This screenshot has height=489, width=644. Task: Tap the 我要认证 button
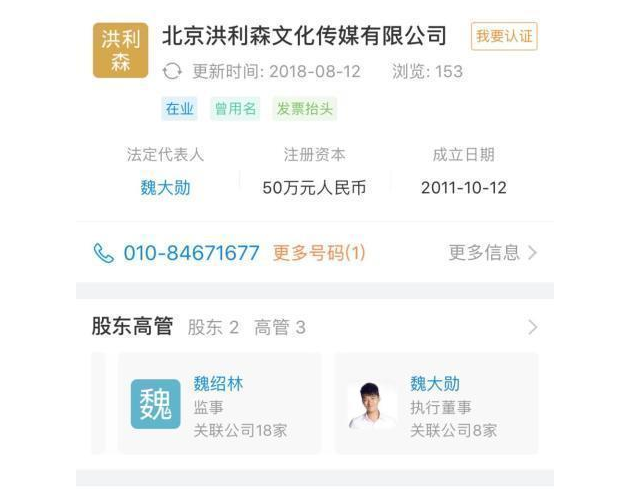pos(504,37)
